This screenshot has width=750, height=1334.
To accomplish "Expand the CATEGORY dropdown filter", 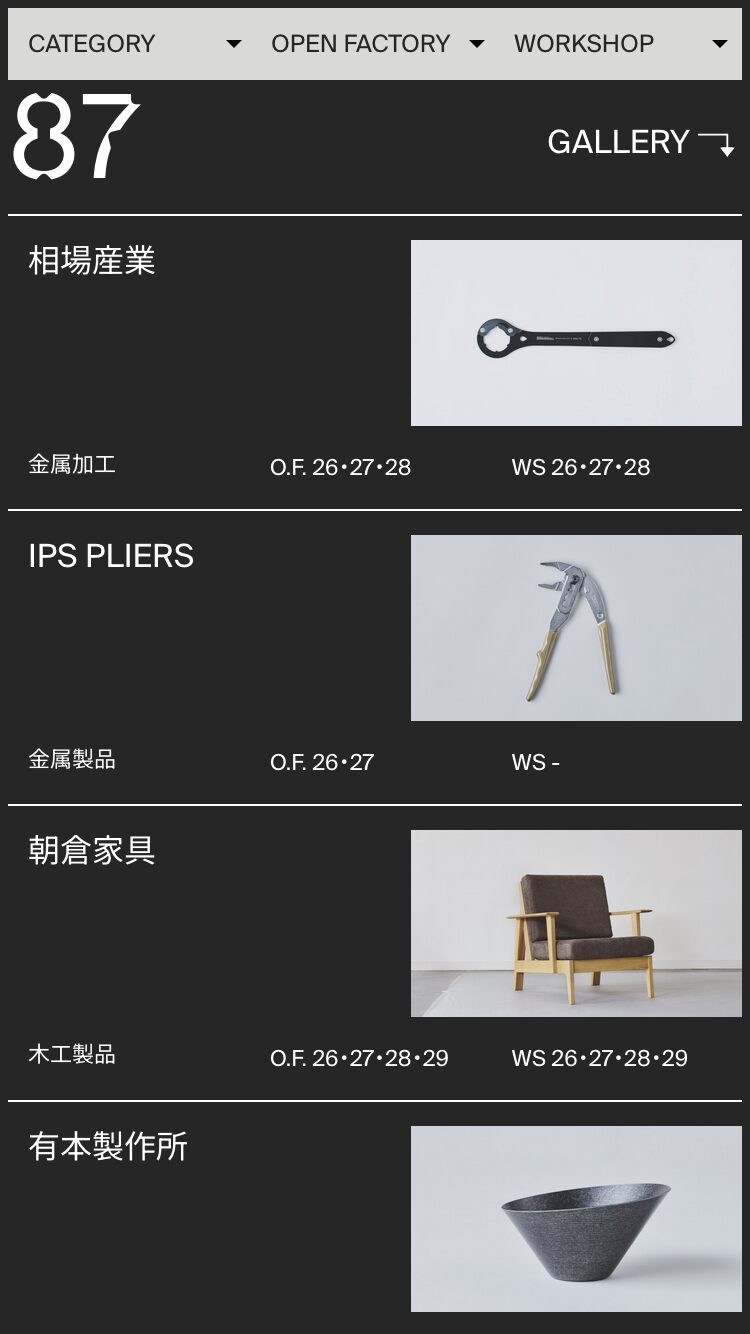I will pyautogui.click(x=134, y=44).
